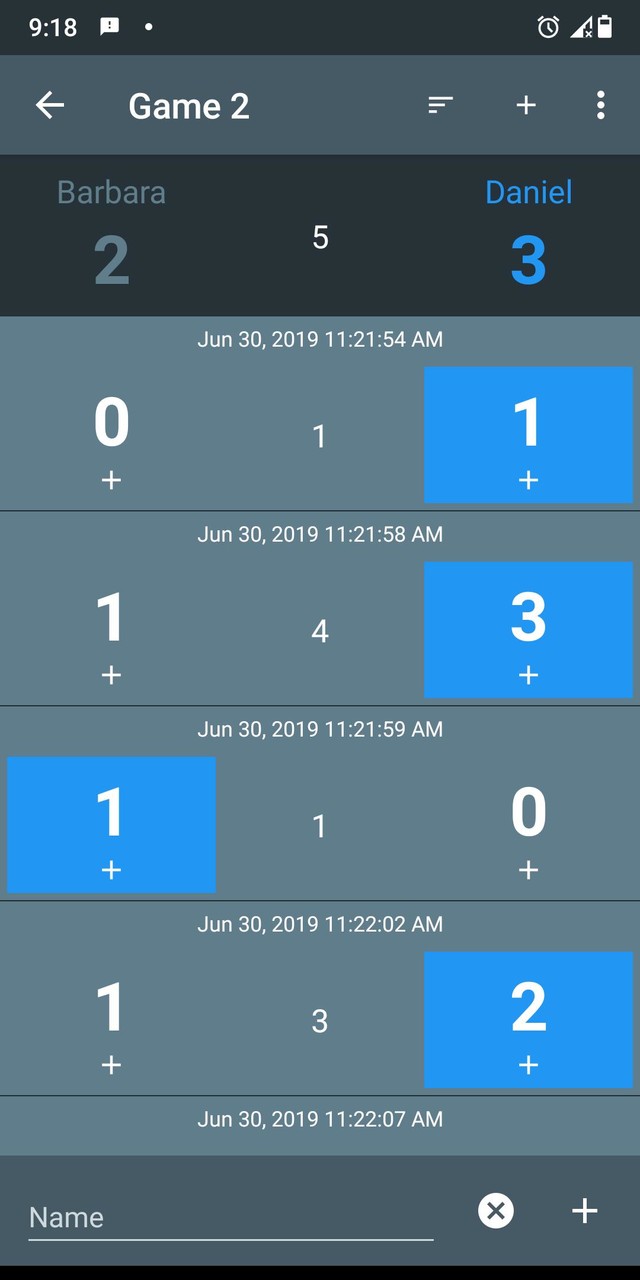Increase Daniel's score in the 11:21:59 round
Image resolution: width=640 pixels, height=1280 pixels.
click(528, 871)
